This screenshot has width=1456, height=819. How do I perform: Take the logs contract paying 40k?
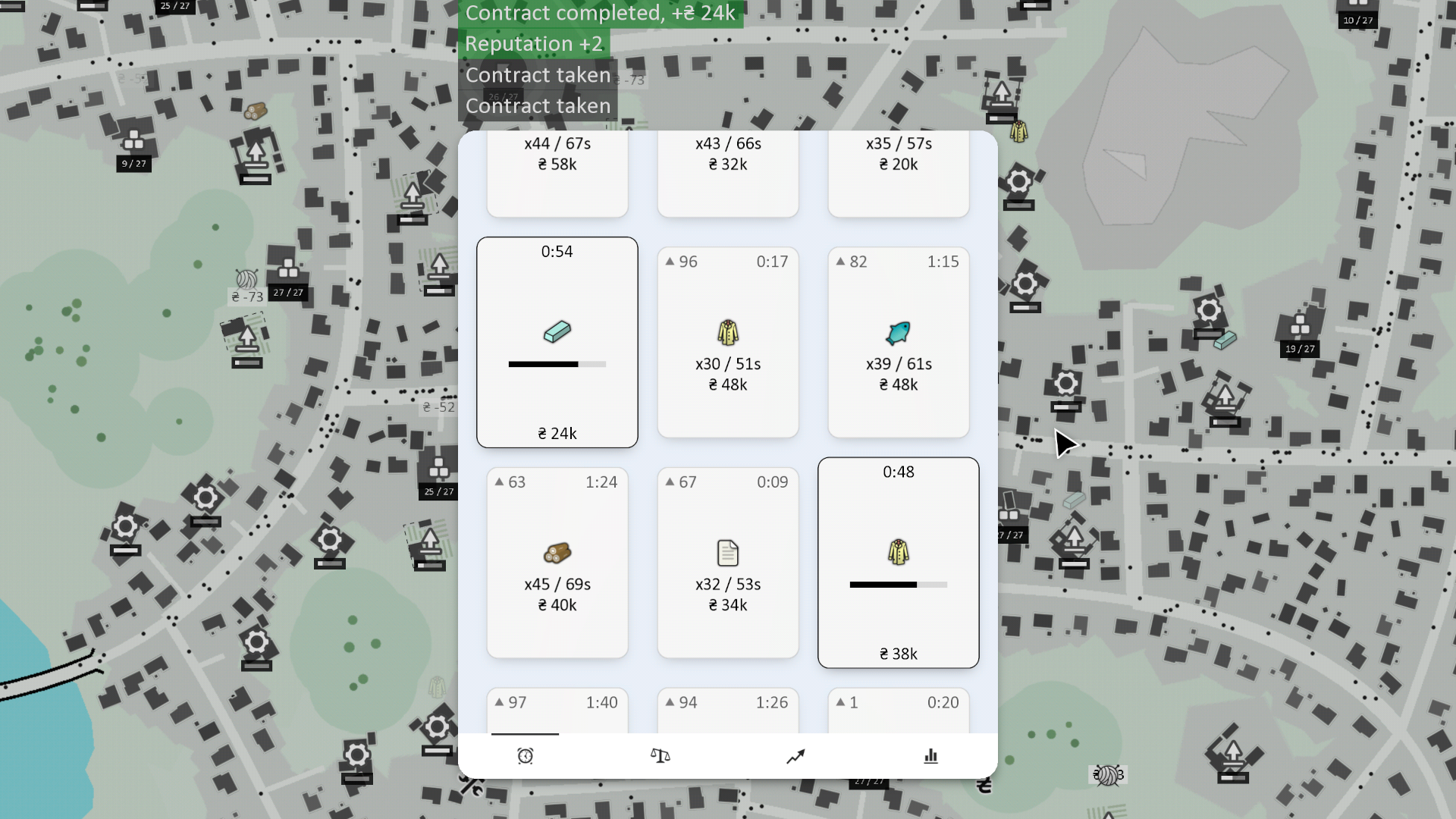pyautogui.click(x=557, y=563)
